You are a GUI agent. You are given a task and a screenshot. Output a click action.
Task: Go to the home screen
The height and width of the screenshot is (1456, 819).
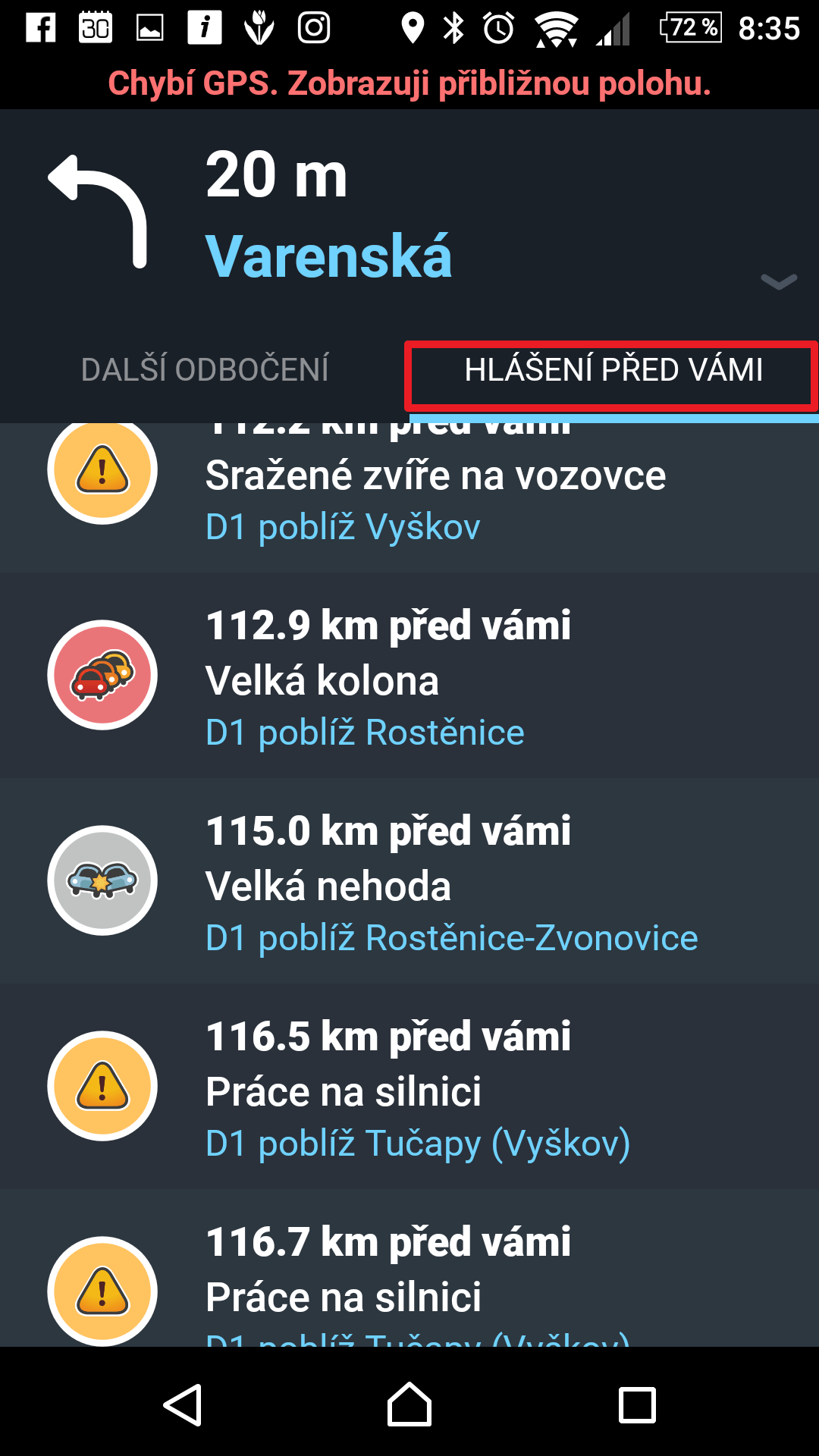pyautogui.click(x=409, y=1404)
